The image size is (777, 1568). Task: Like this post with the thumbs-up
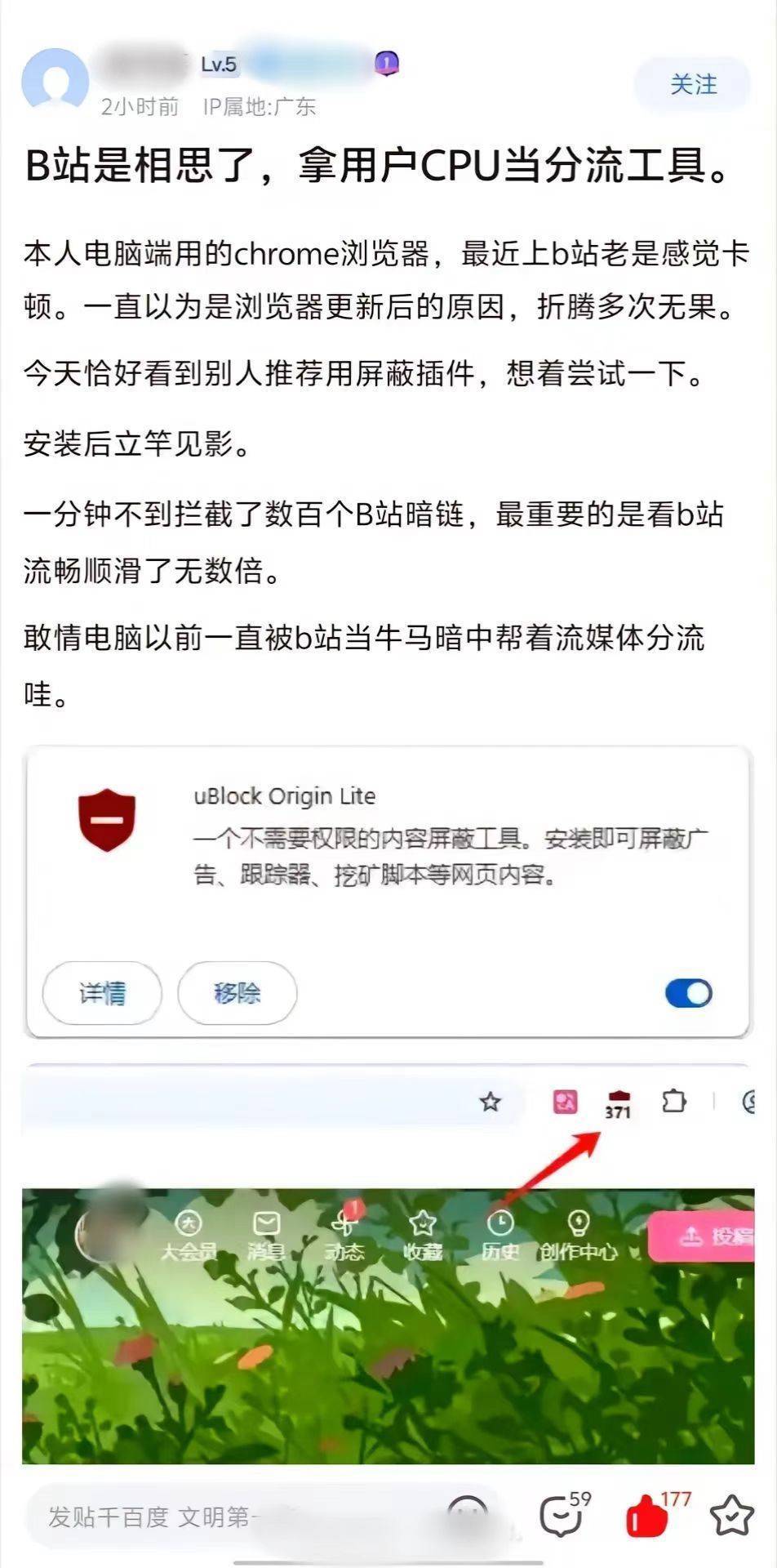click(x=648, y=1517)
